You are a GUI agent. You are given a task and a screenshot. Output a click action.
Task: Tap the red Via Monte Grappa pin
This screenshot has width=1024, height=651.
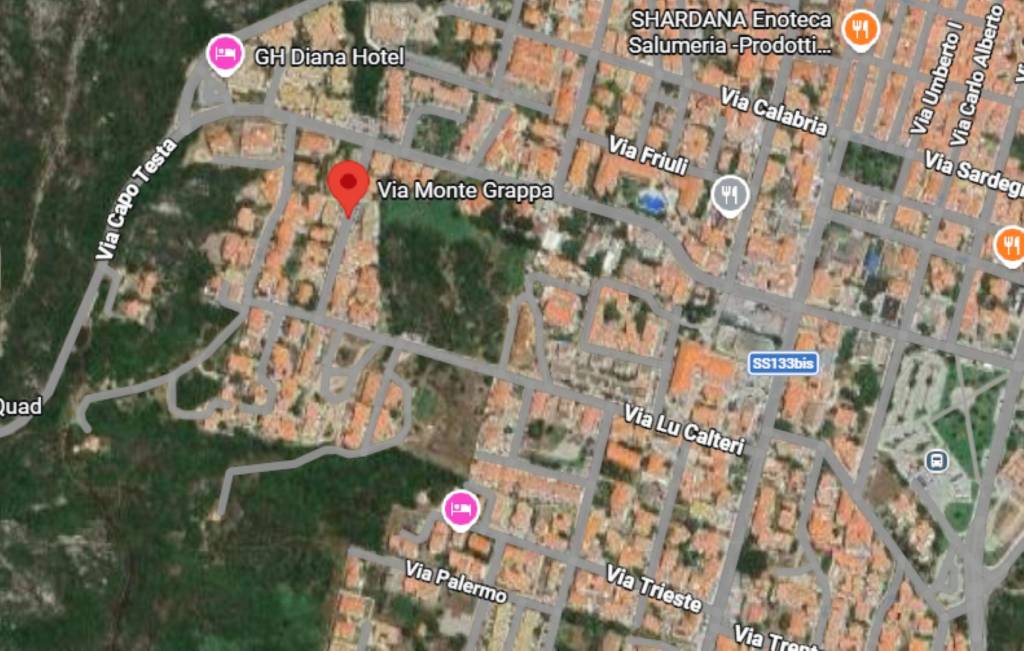click(x=348, y=186)
